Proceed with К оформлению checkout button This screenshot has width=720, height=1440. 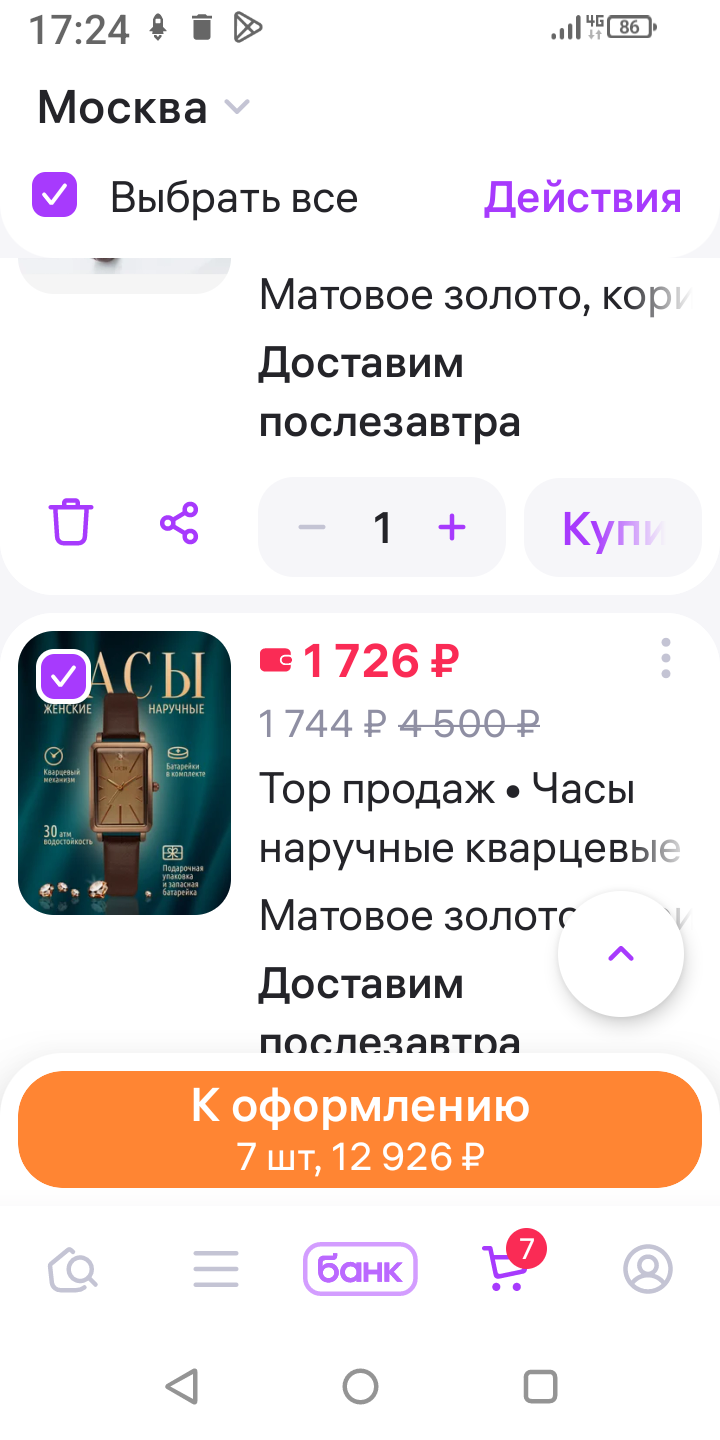(360, 1129)
